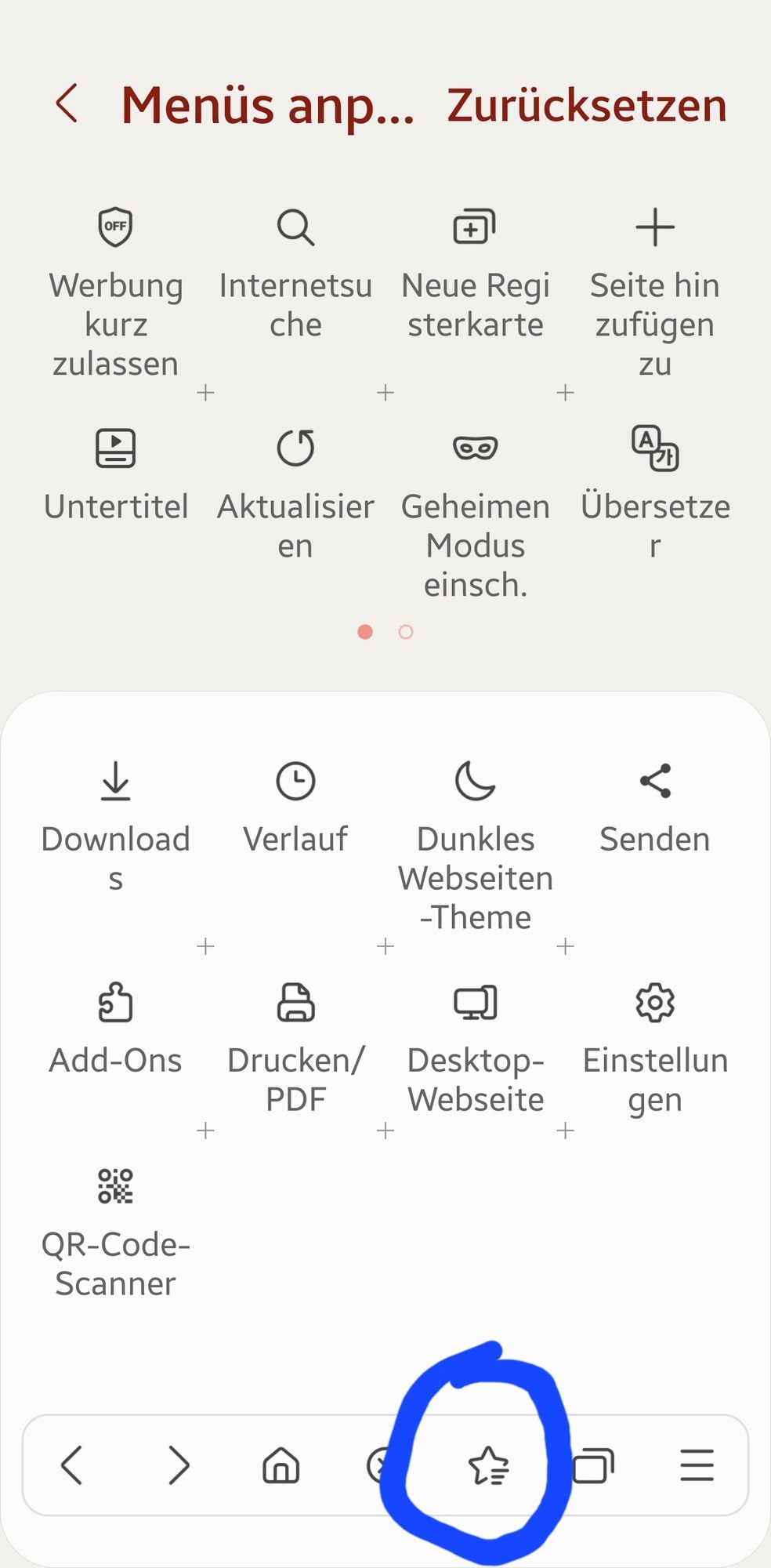This screenshot has width=771, height=1568.
Task: Select the Downloads item
Action: (116, 825)
